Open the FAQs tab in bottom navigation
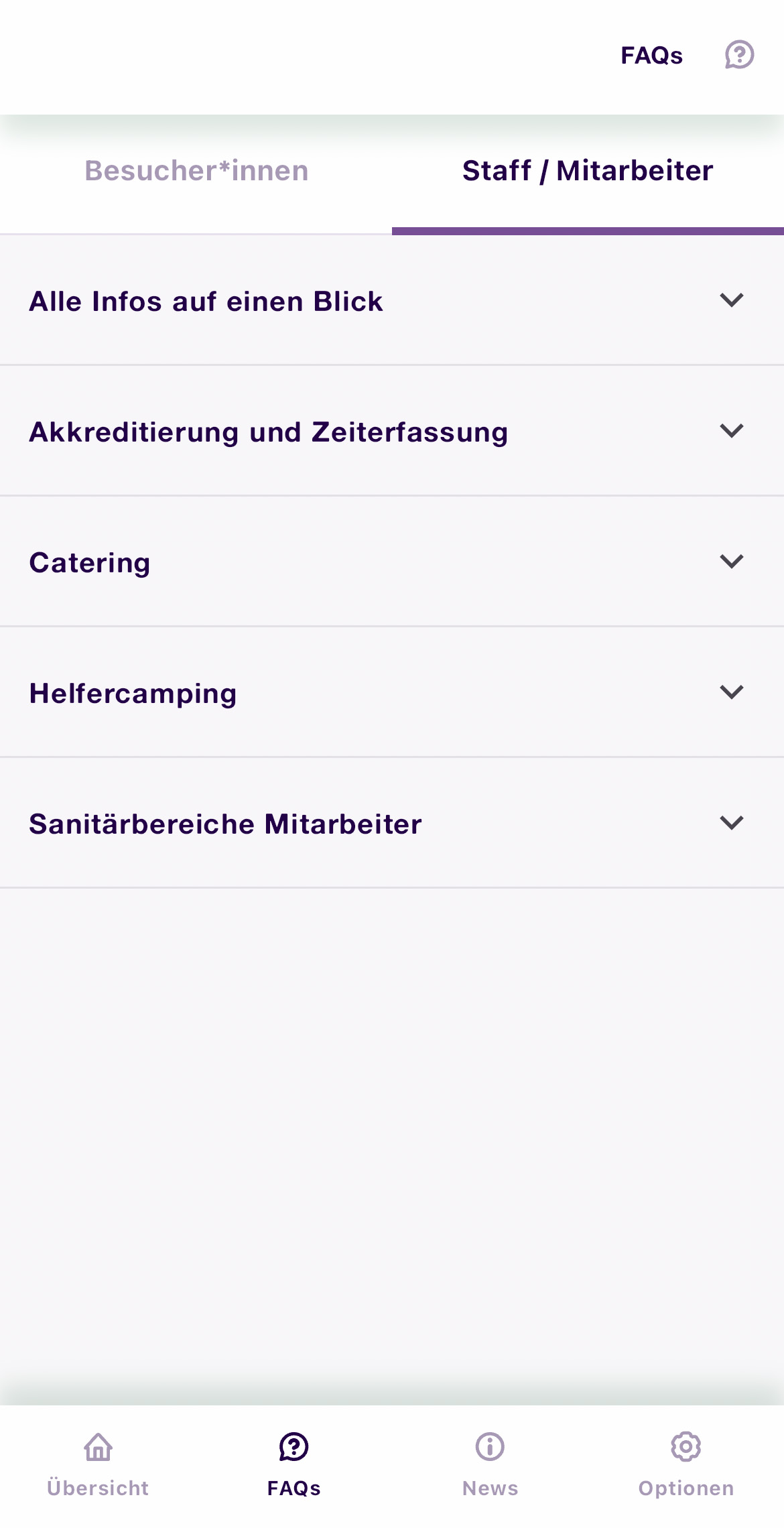 tap(294, 1465)
